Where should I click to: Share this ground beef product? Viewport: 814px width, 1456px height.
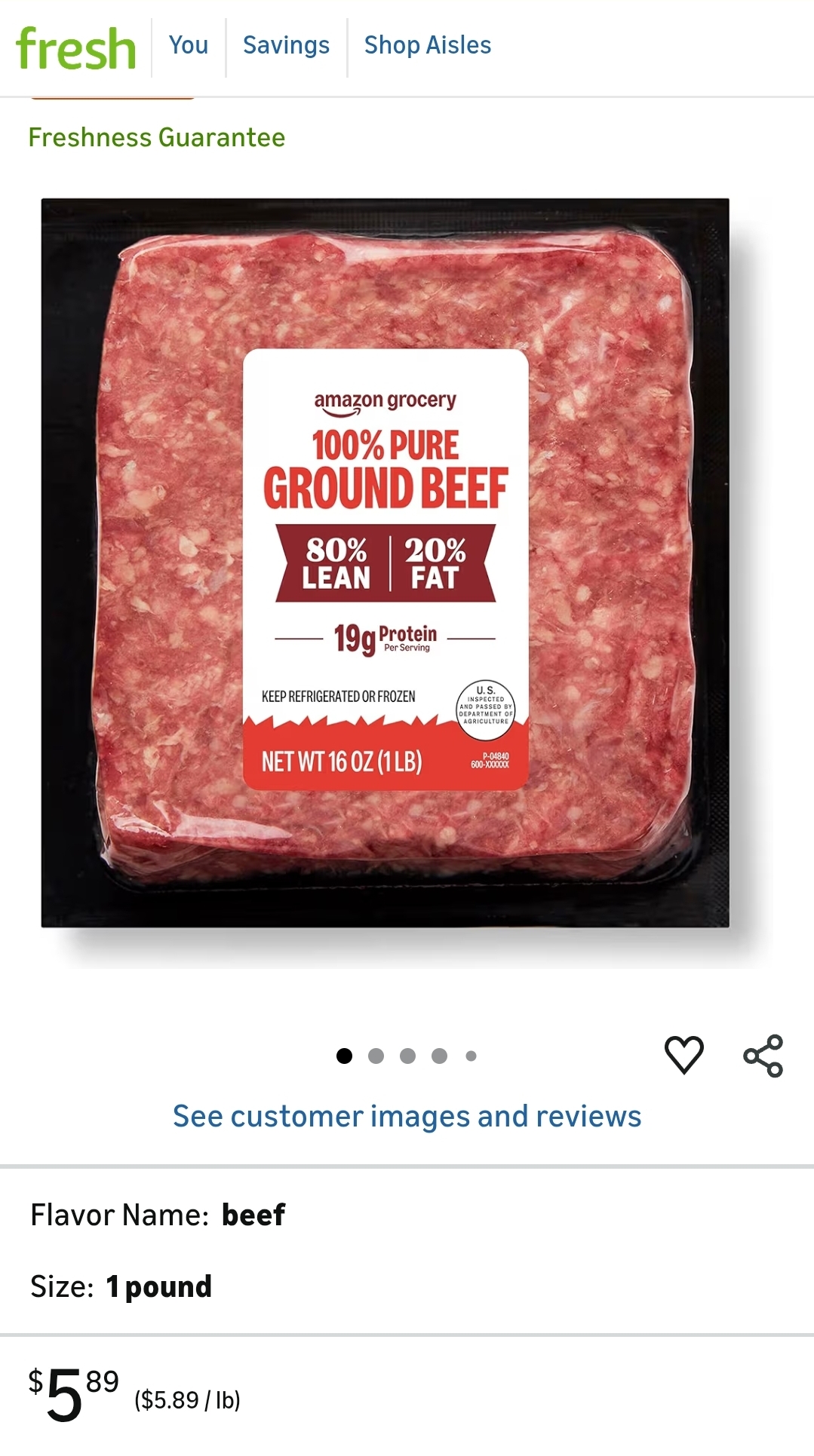tap(763, 1056)
